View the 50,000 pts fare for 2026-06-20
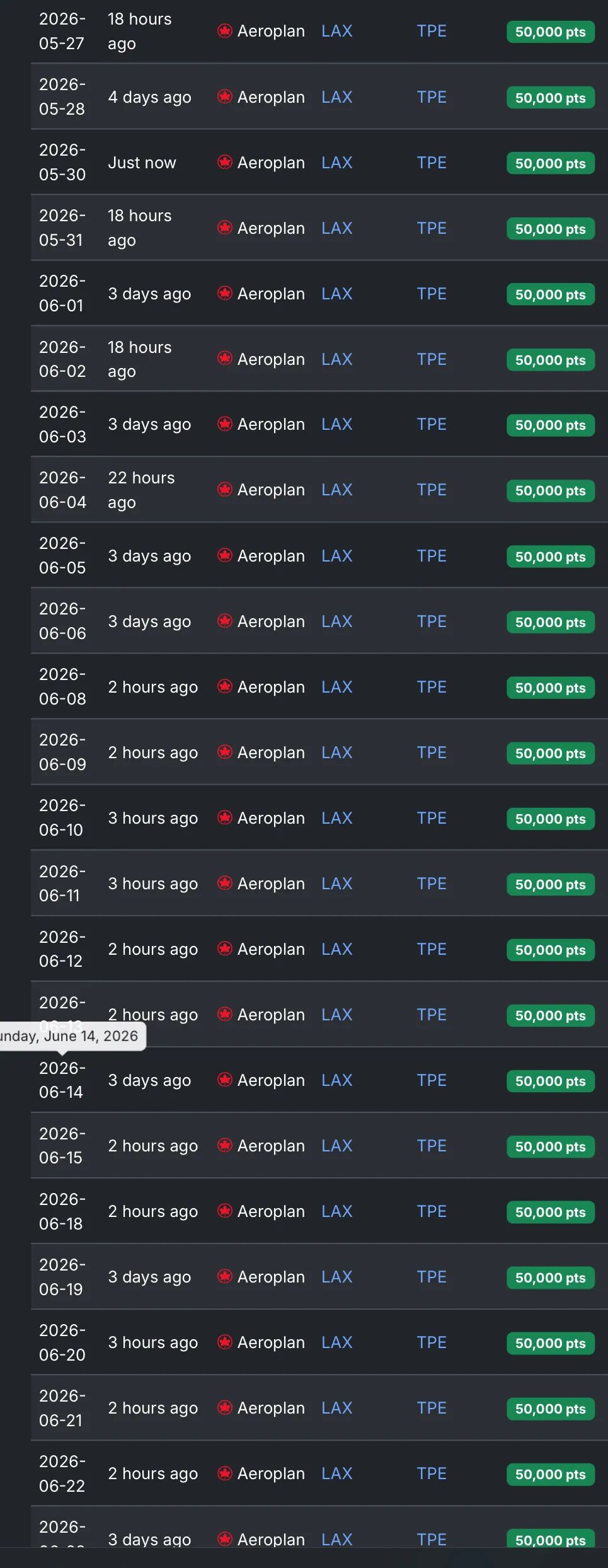608x1568 pixels. click(x=550, y=1343)
